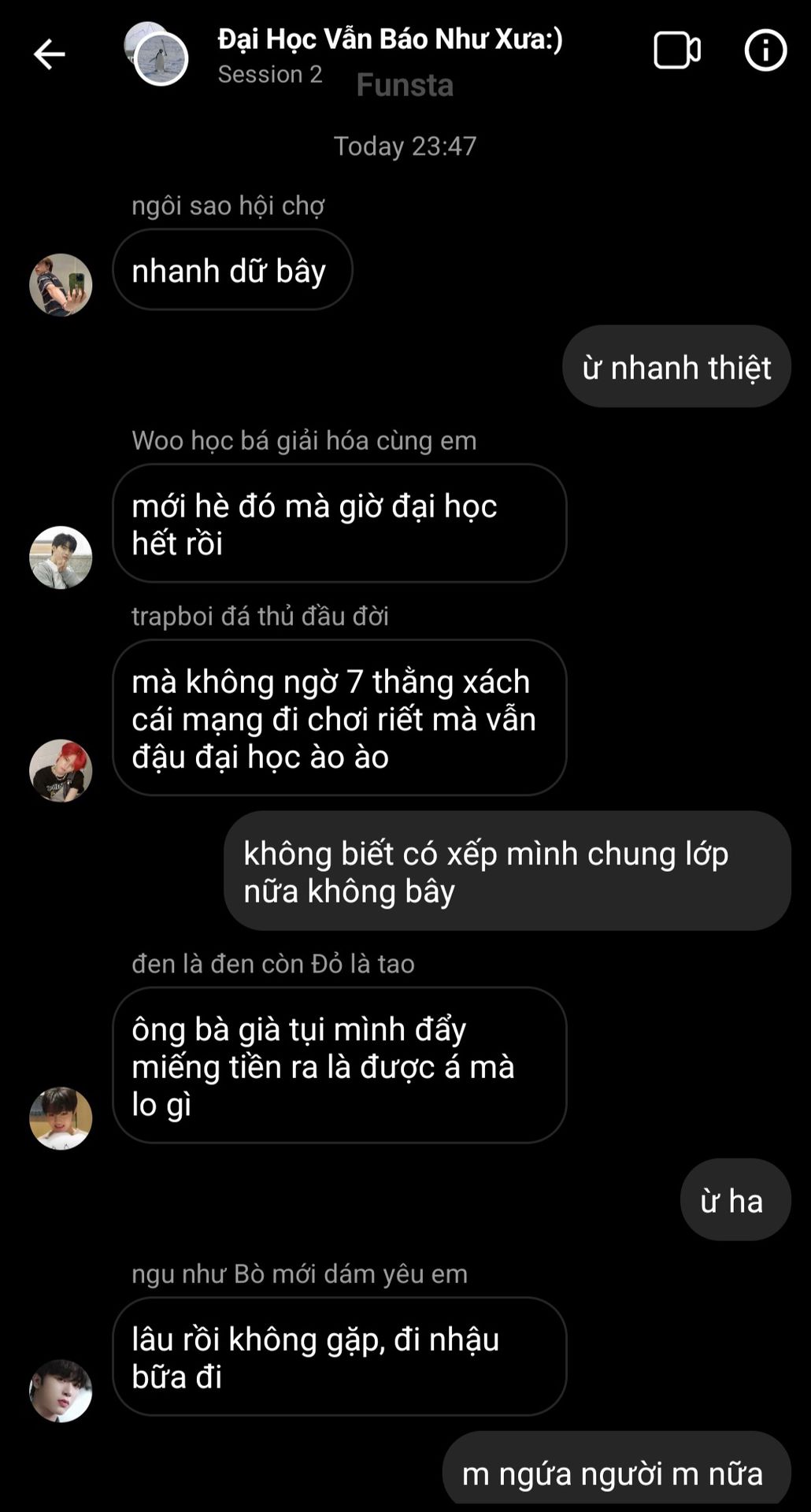View profile avatar of ngôi sao hội chợ

tap(61, 285)
